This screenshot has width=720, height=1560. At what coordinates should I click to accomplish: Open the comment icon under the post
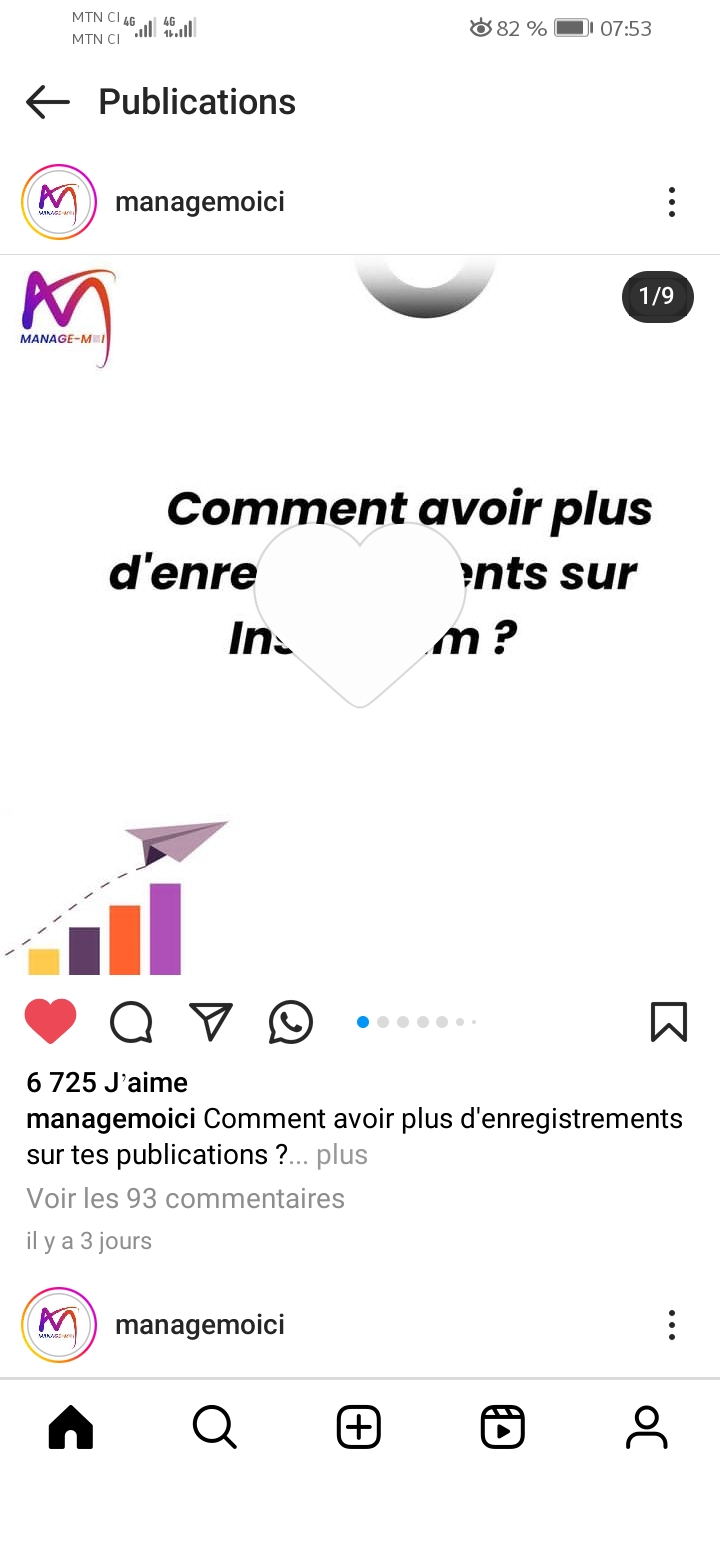[131, 1022]
